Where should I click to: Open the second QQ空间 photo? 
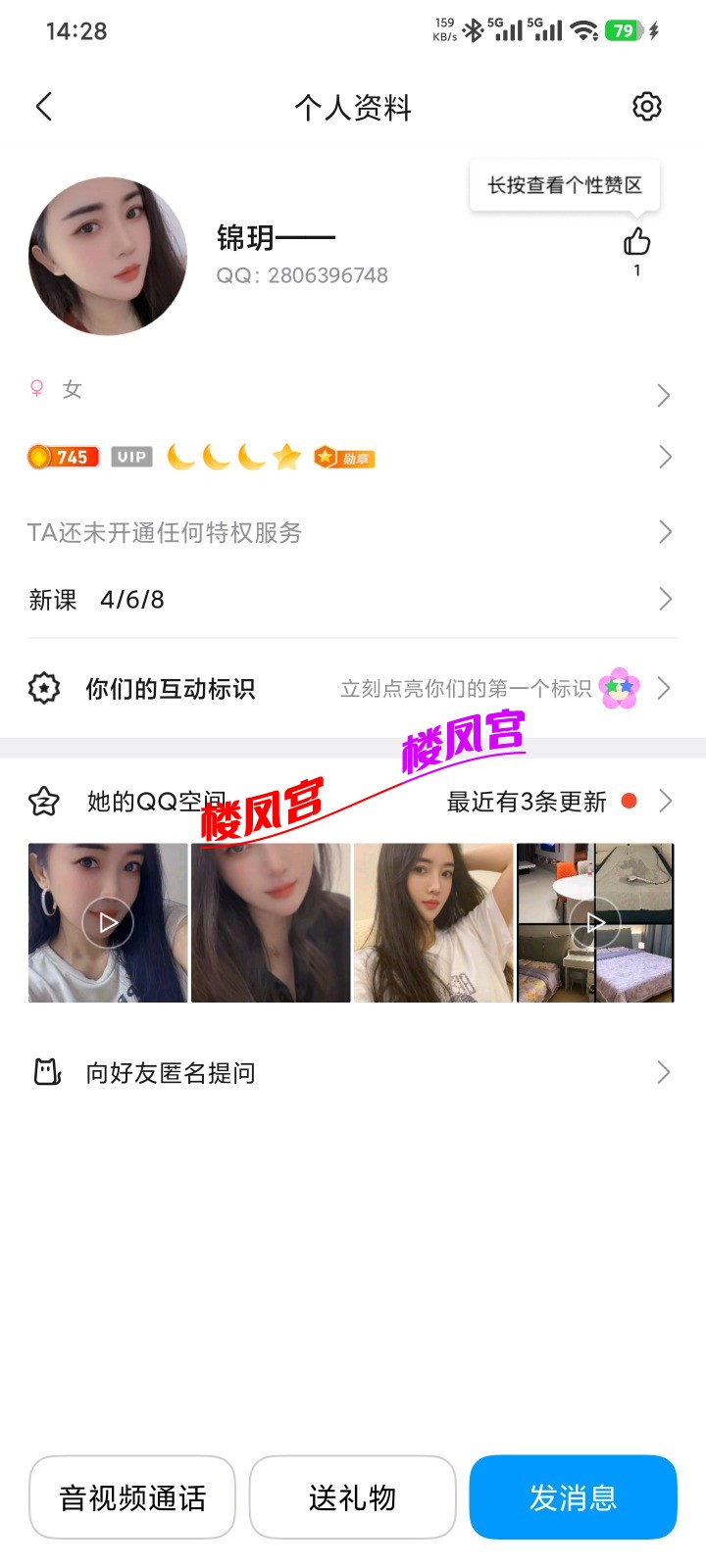[271, 922]
